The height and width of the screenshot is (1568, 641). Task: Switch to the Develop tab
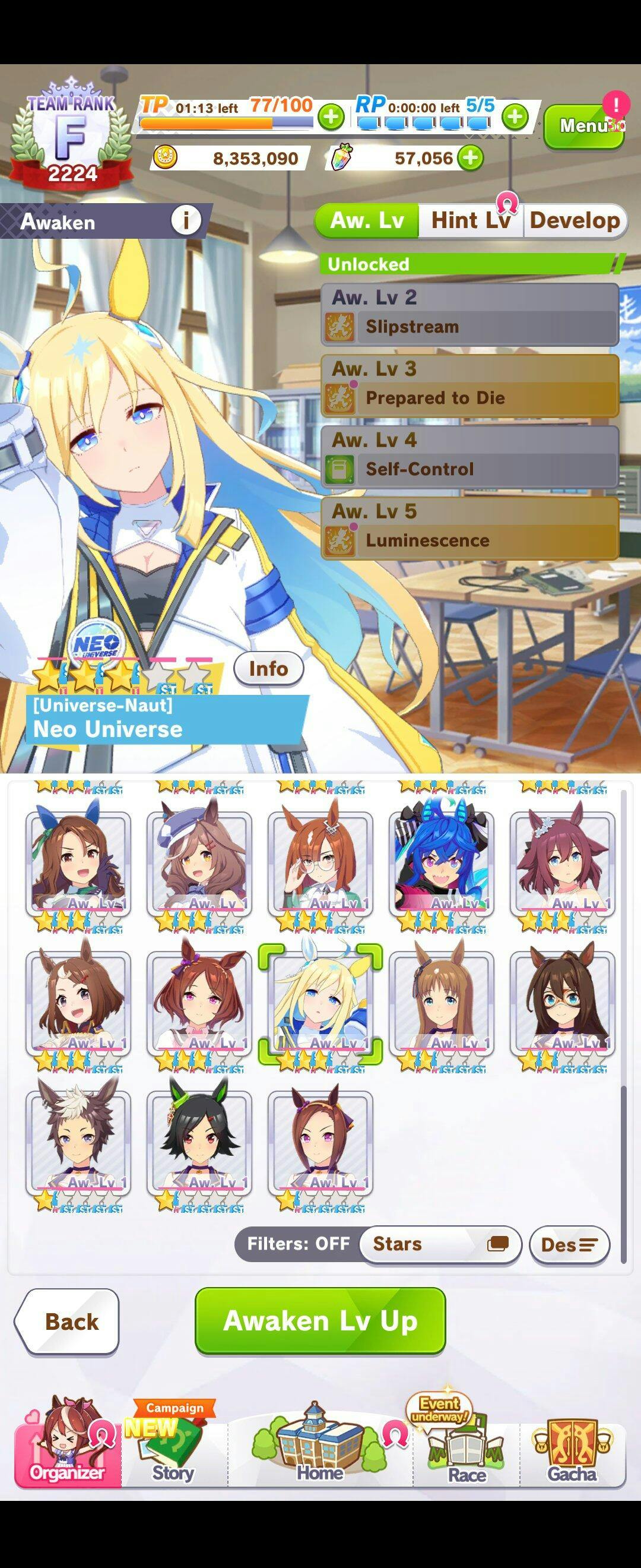click(574, 220)
